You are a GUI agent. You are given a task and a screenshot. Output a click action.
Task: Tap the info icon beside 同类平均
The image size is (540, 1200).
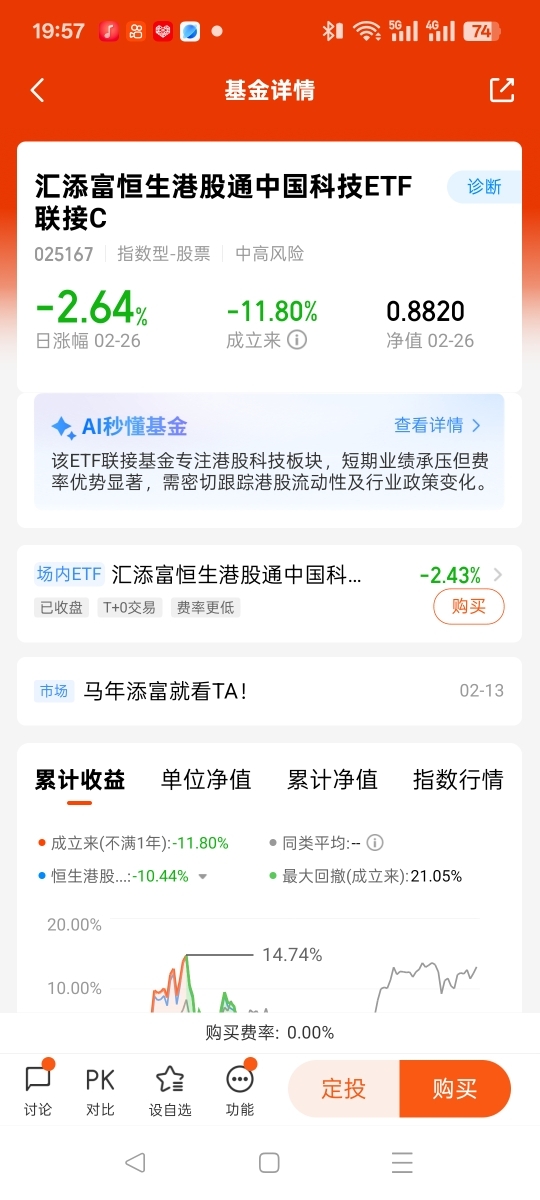(375, 843)
